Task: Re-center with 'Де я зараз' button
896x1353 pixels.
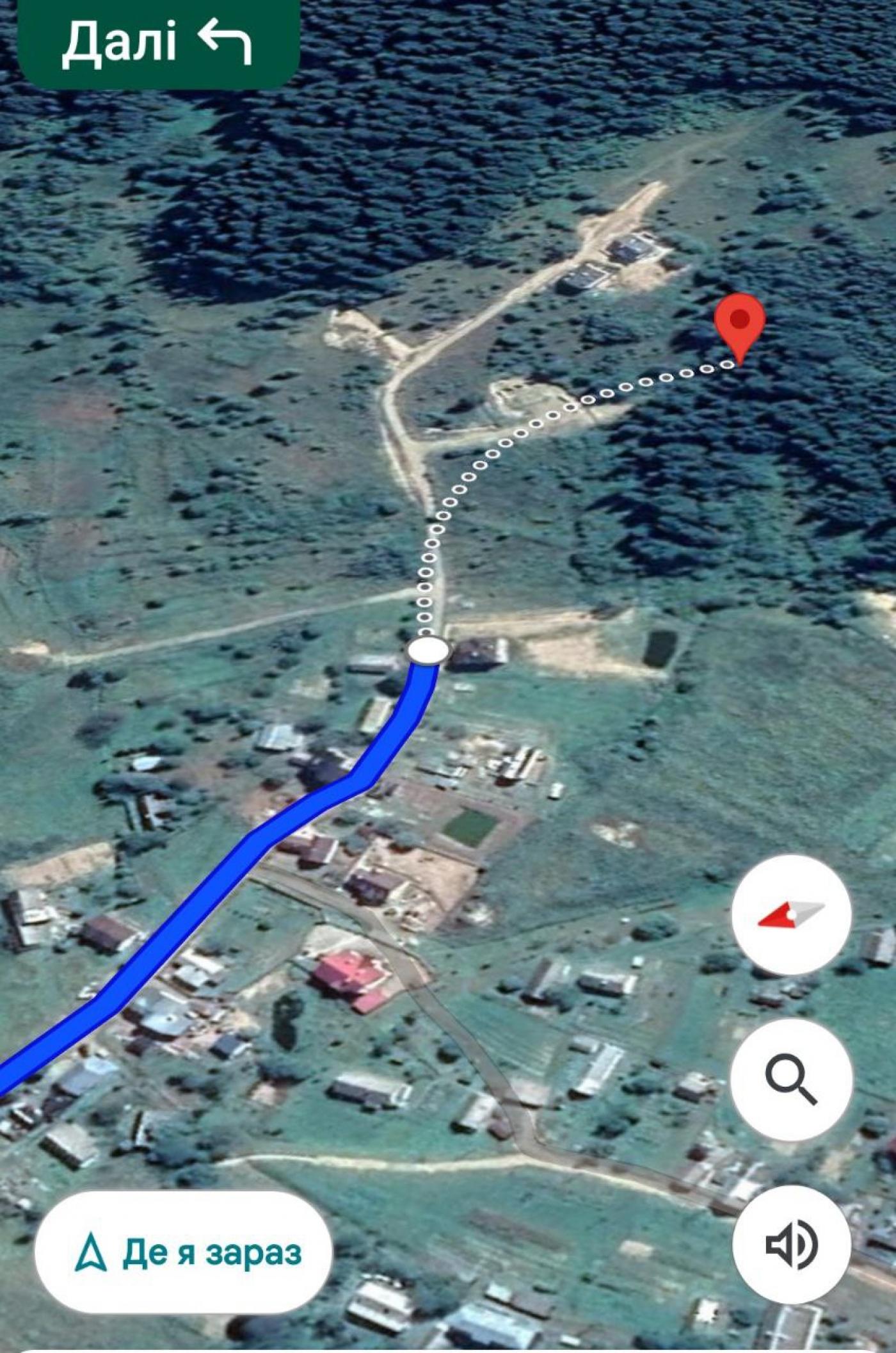Action: point(184,1252)
